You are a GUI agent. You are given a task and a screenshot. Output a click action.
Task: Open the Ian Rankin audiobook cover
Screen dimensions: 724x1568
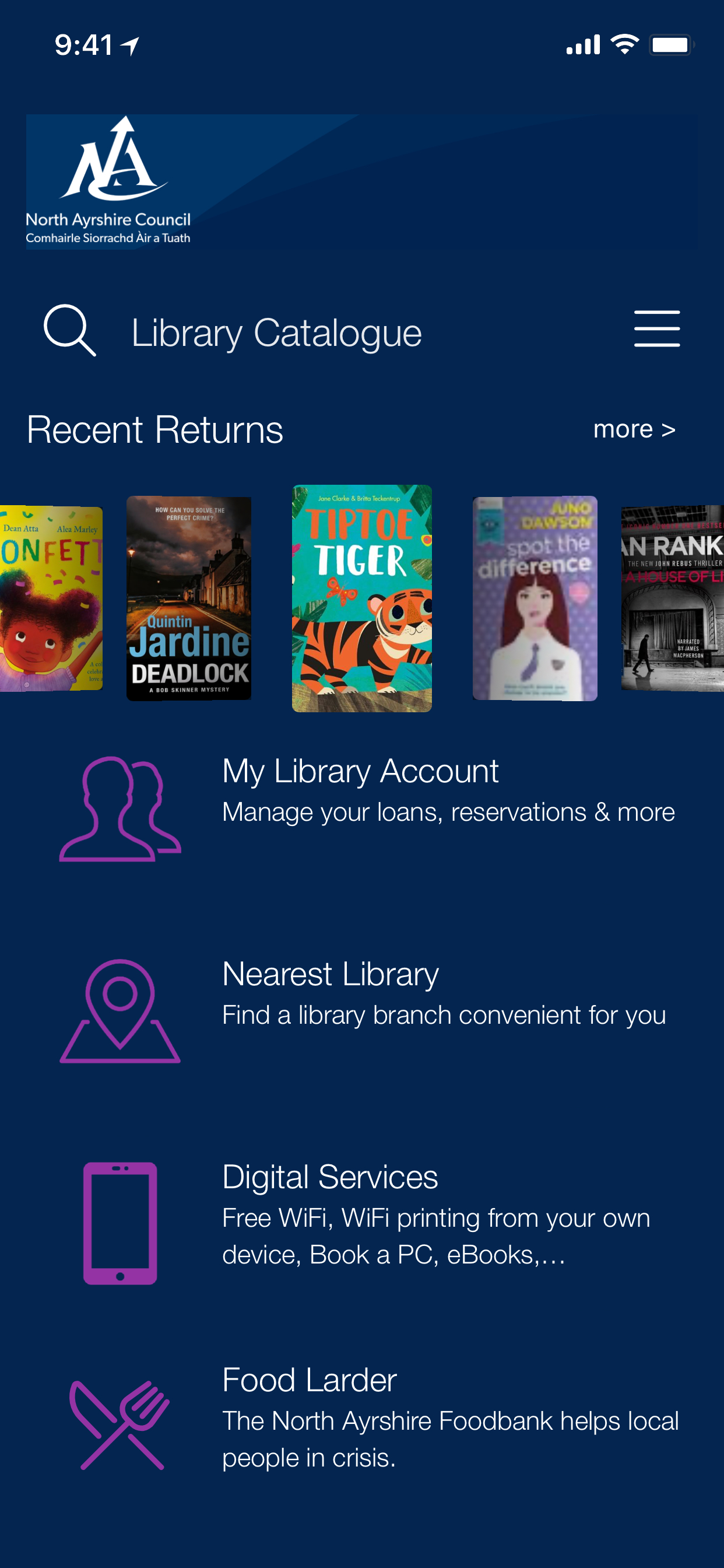[672, 598]
